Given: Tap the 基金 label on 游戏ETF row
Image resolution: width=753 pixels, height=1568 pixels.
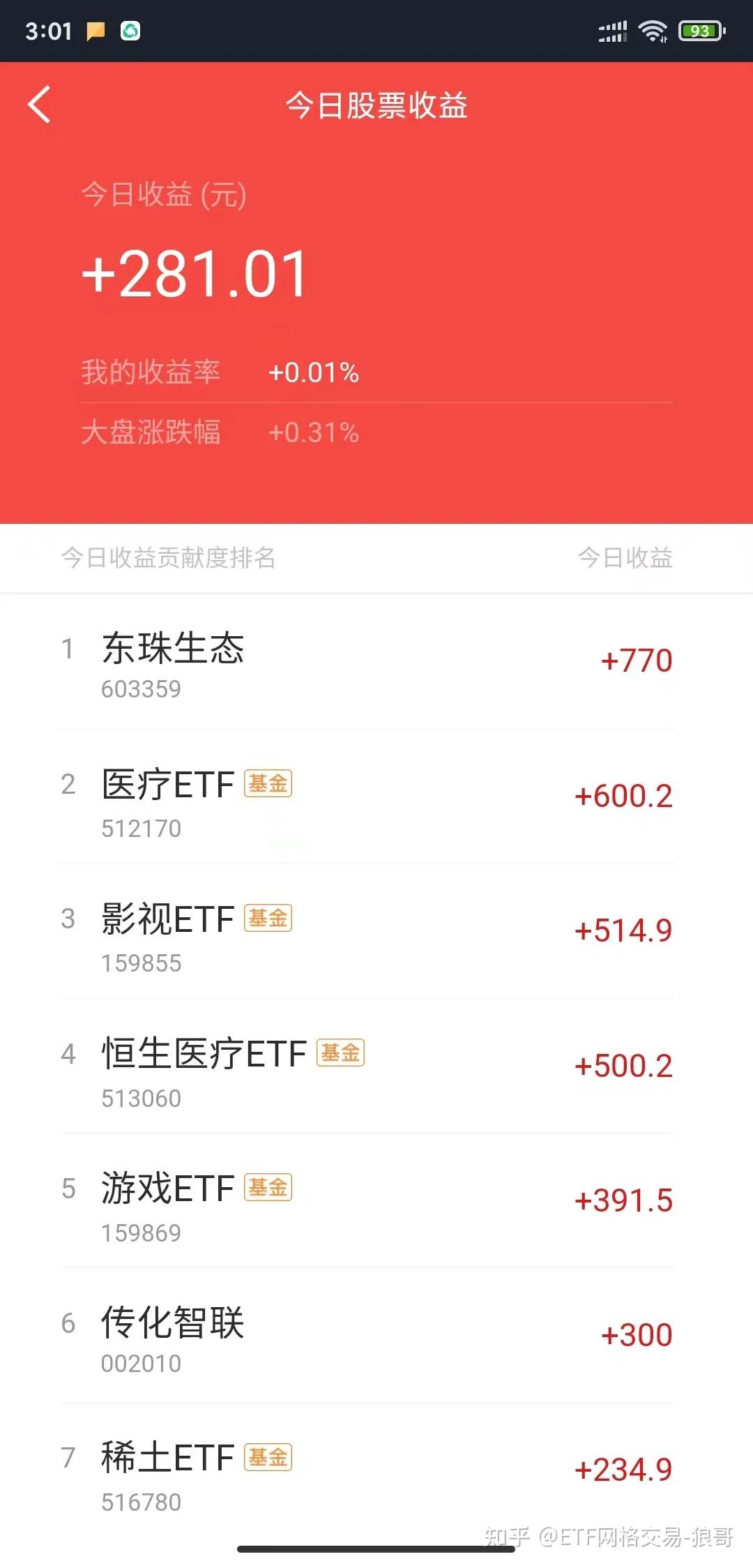Looking at the screenshot, I should (x=268, y=1187).
